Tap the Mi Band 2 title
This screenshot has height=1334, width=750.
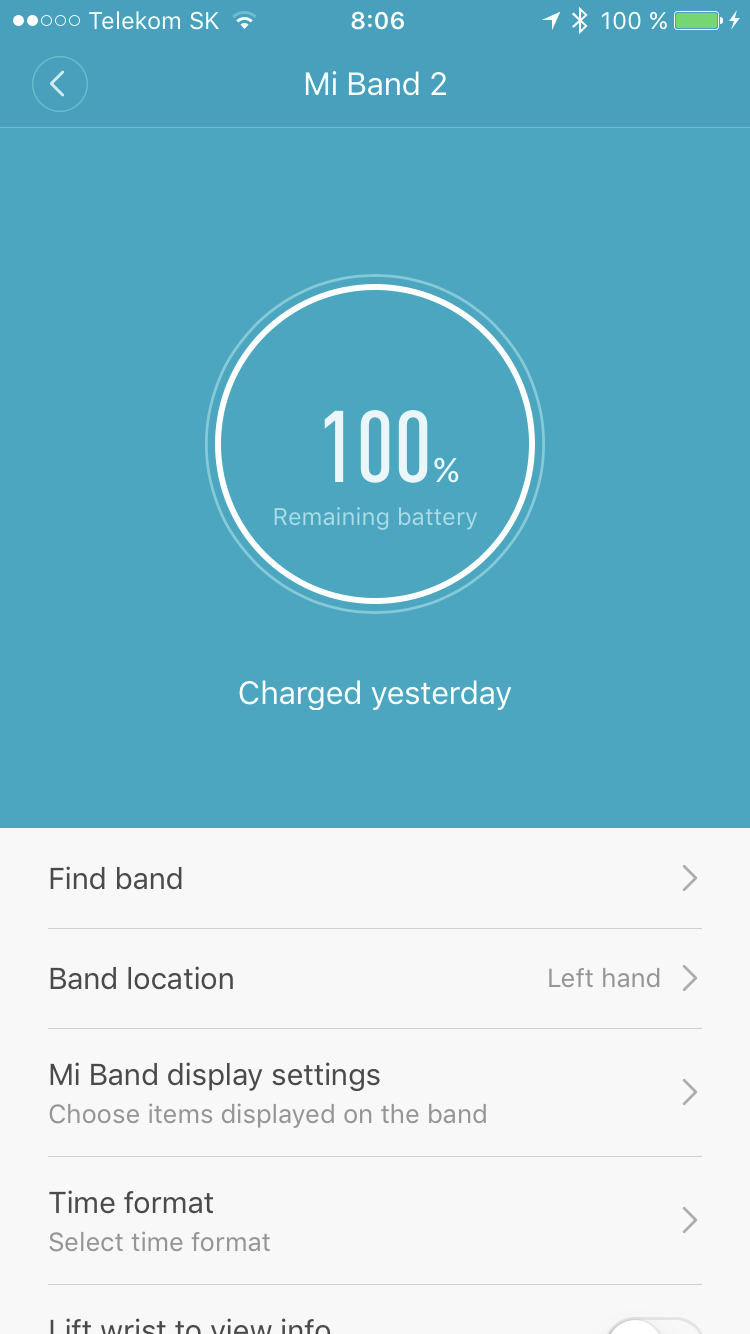tap(375, 84)
